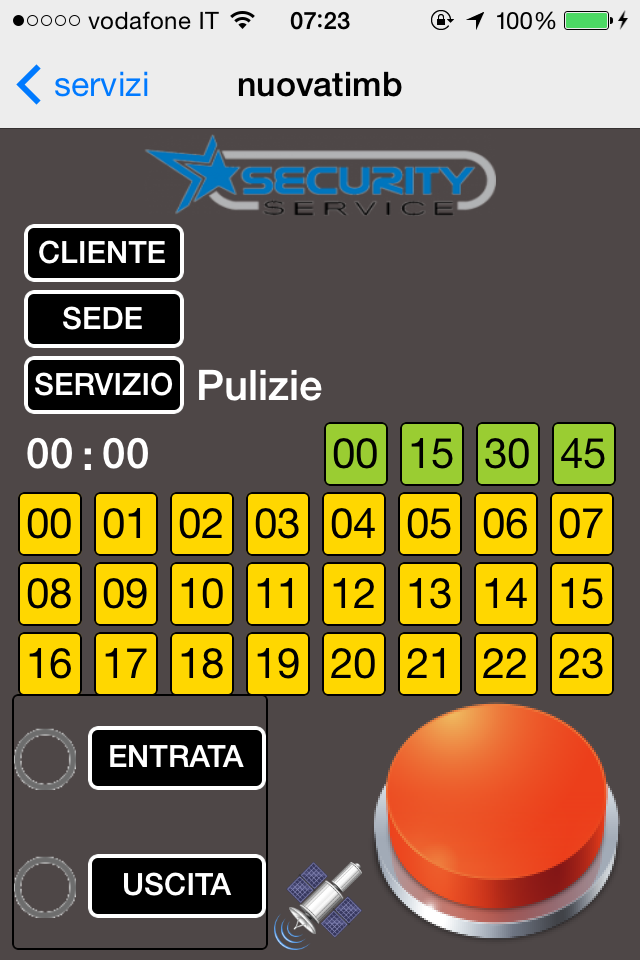Set minutes to 45

point(583,455)
